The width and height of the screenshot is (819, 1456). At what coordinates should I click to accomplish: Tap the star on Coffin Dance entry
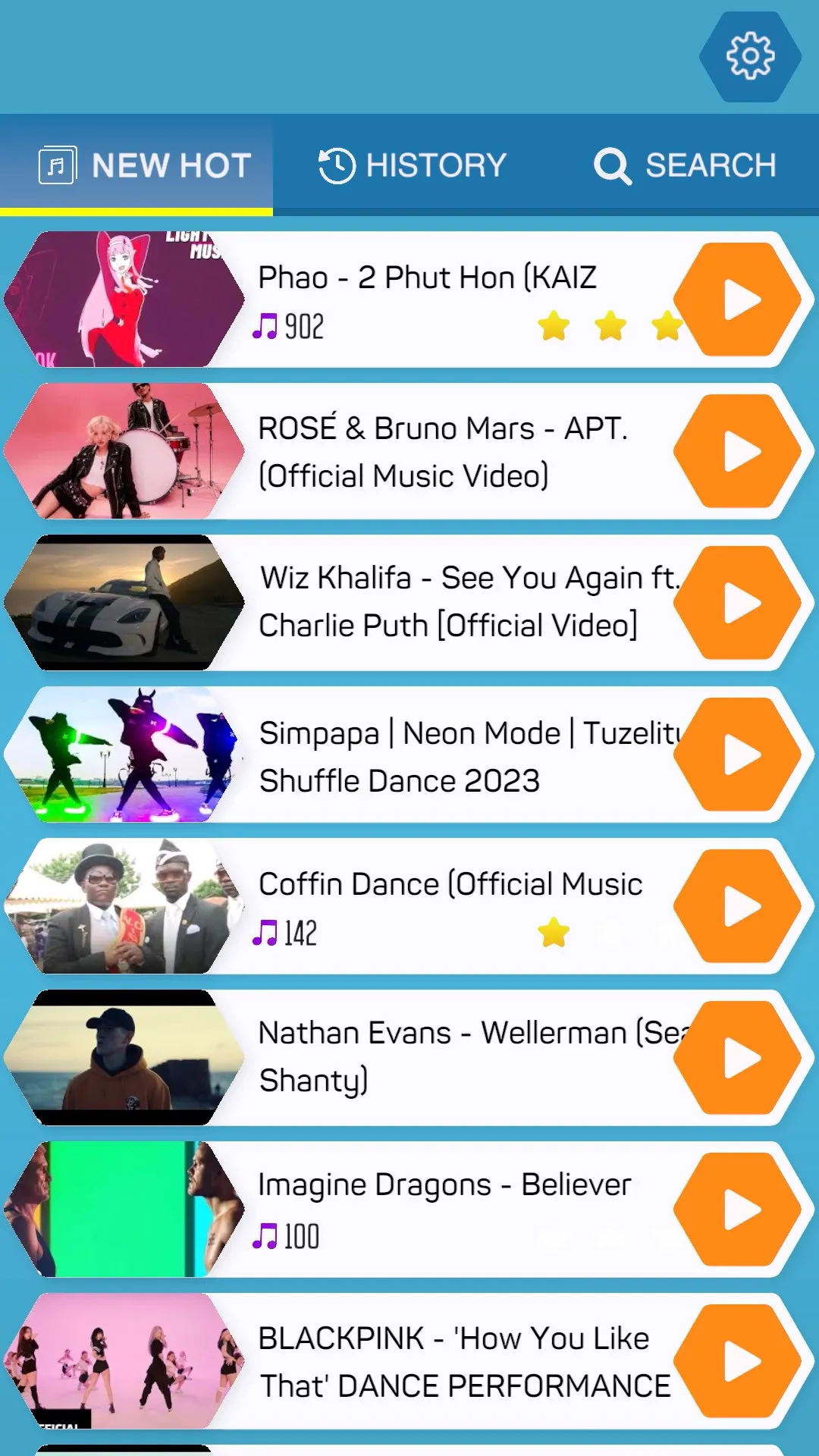pos(554,931)
